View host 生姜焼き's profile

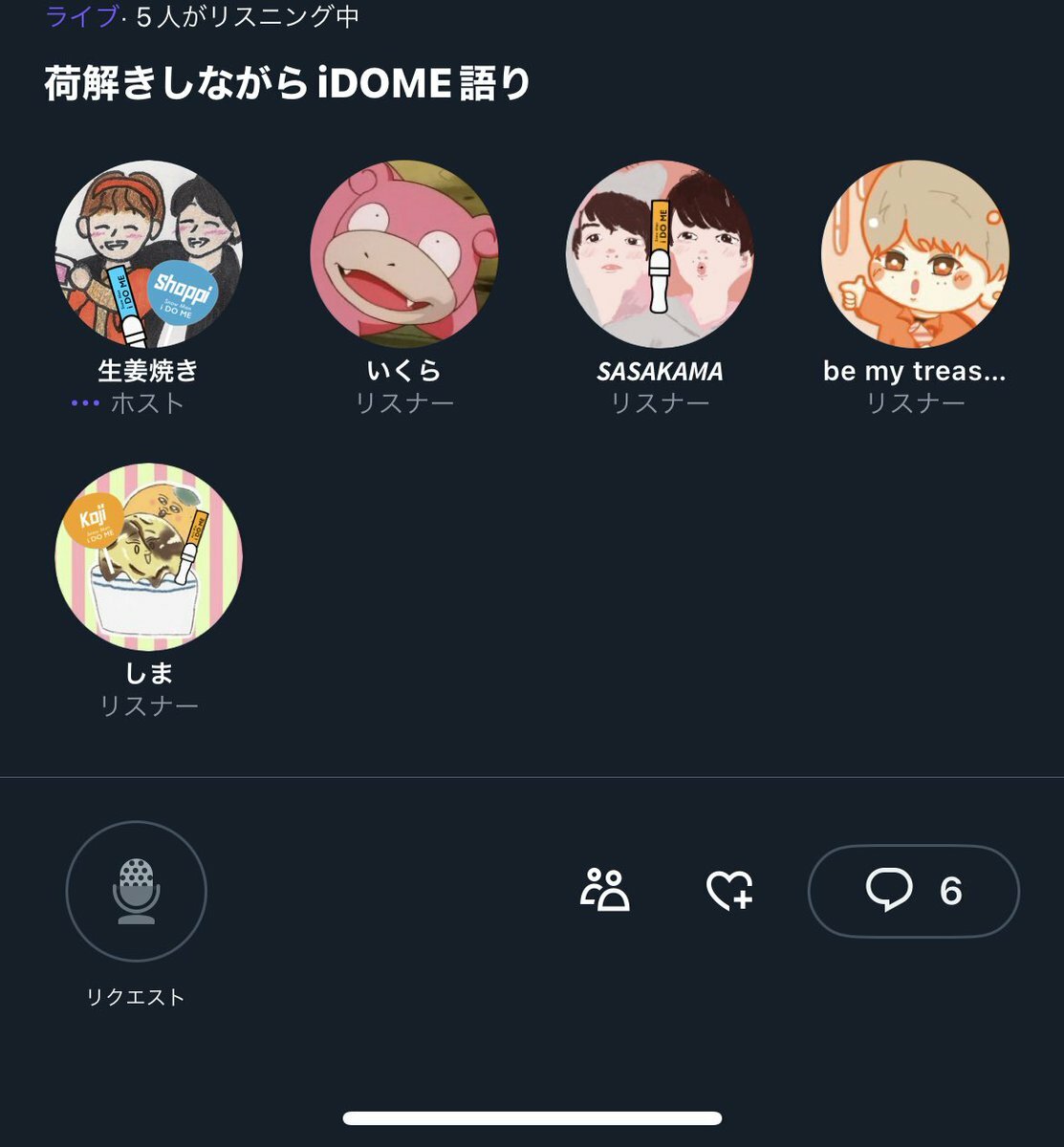pyautogui.click(x=148, y=254)
